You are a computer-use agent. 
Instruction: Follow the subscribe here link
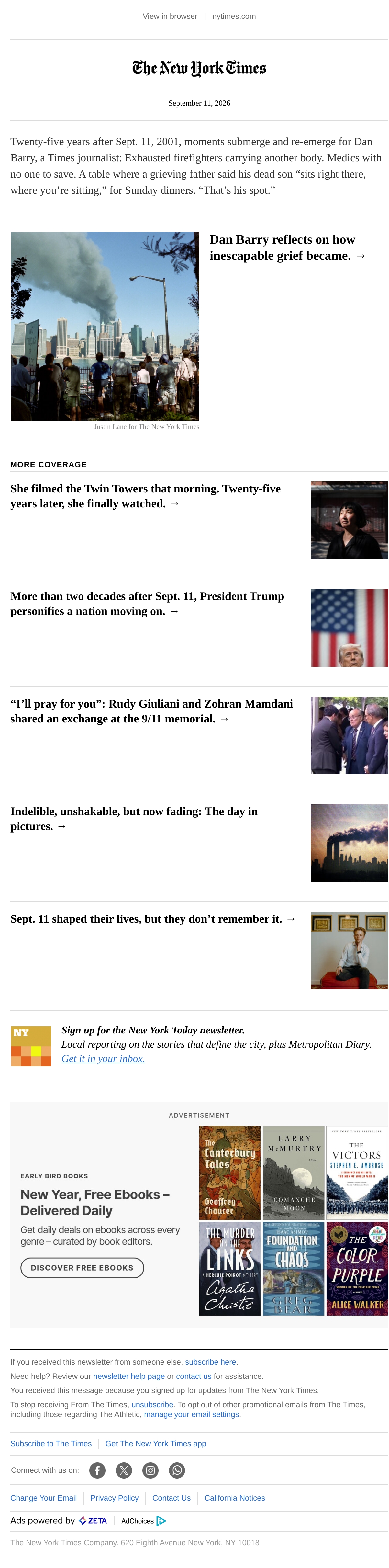click(x=211, y=1362)
